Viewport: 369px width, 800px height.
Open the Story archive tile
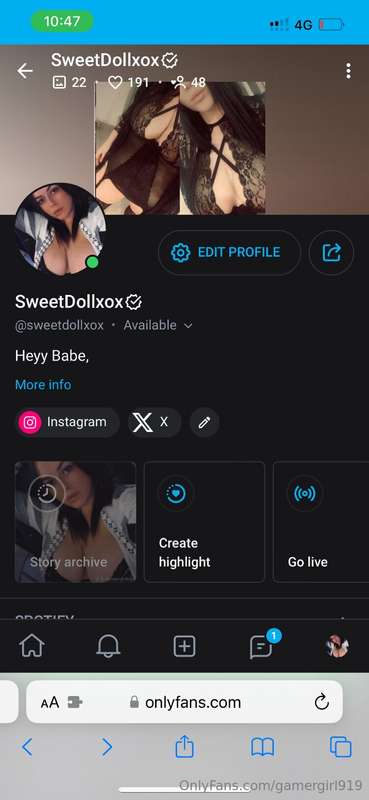point(76,522)
